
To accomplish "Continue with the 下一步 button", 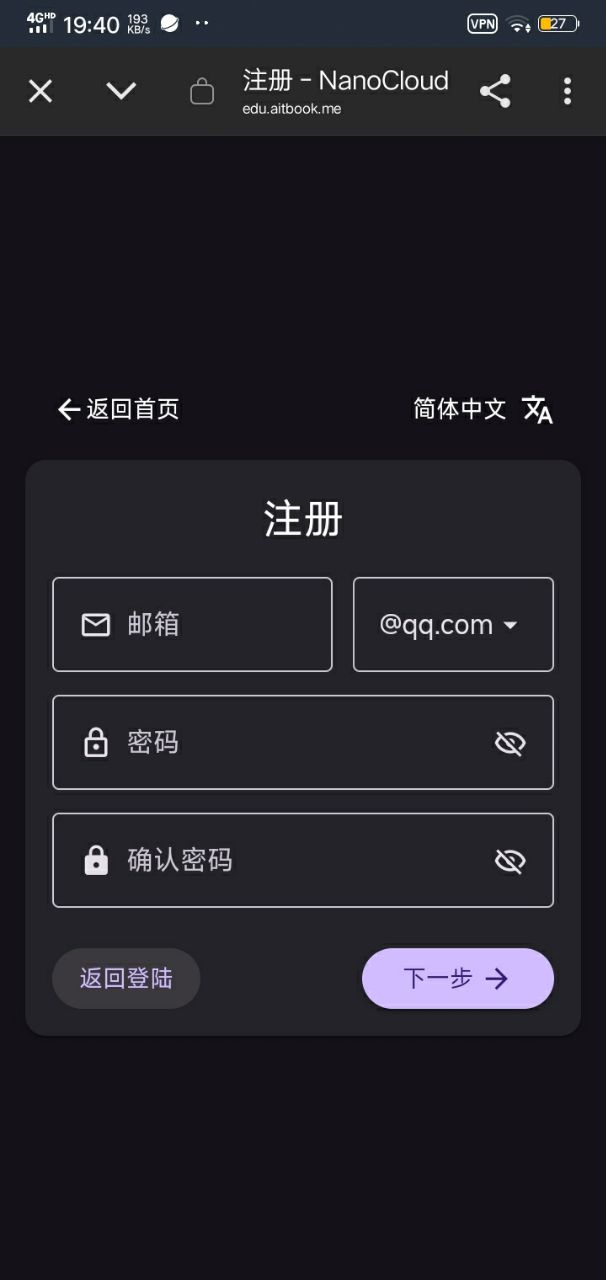I will tap(457, 978).
